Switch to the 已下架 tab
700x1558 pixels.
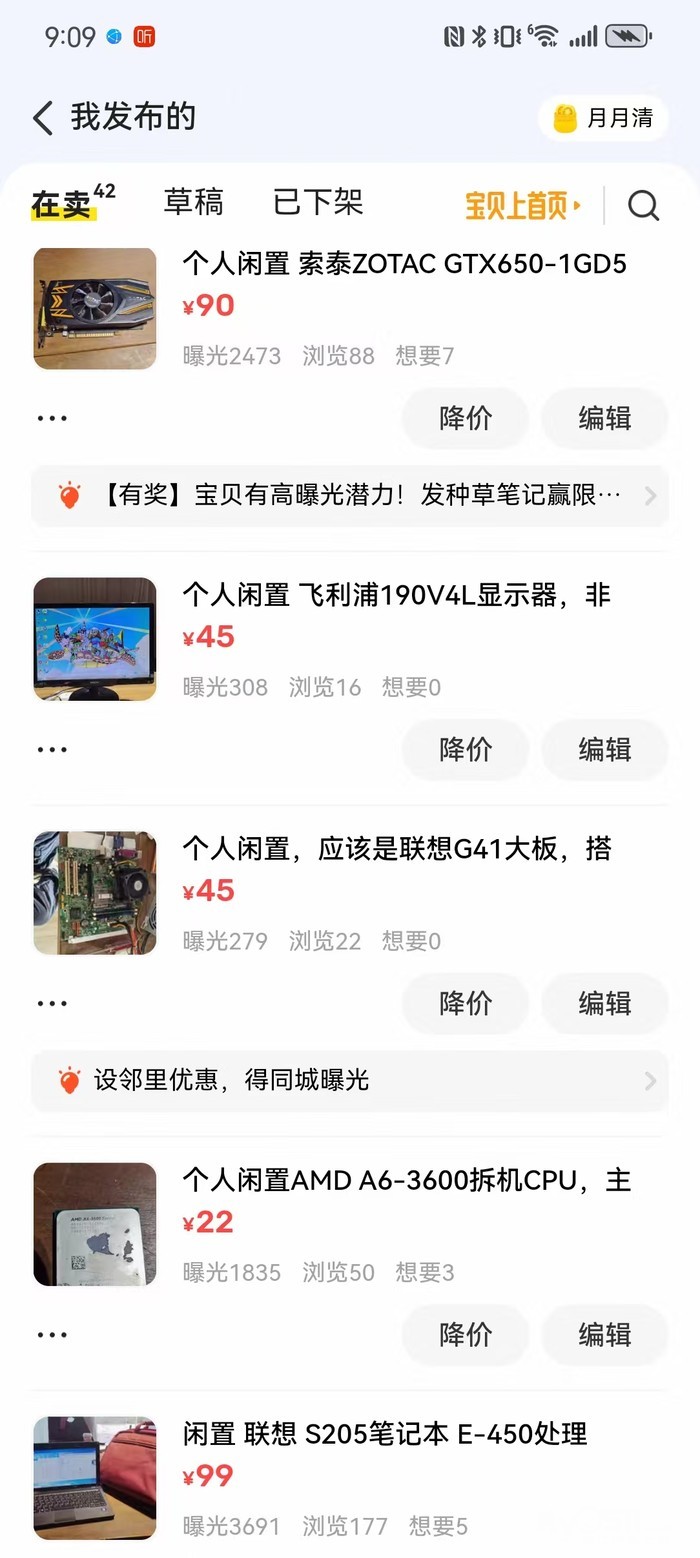pos(317,203)
